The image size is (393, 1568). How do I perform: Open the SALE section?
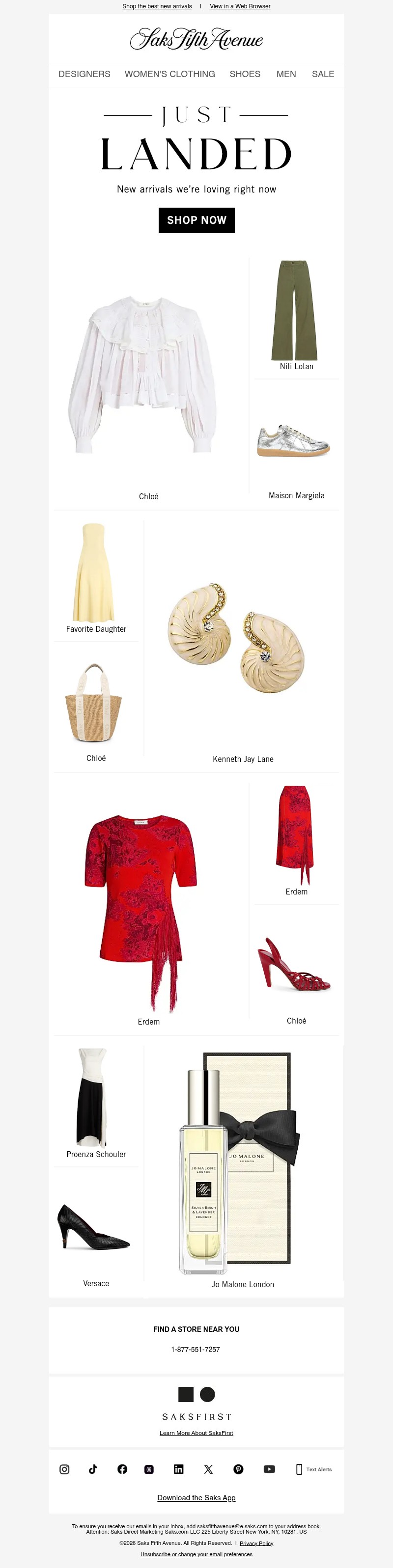coord(323,74)
